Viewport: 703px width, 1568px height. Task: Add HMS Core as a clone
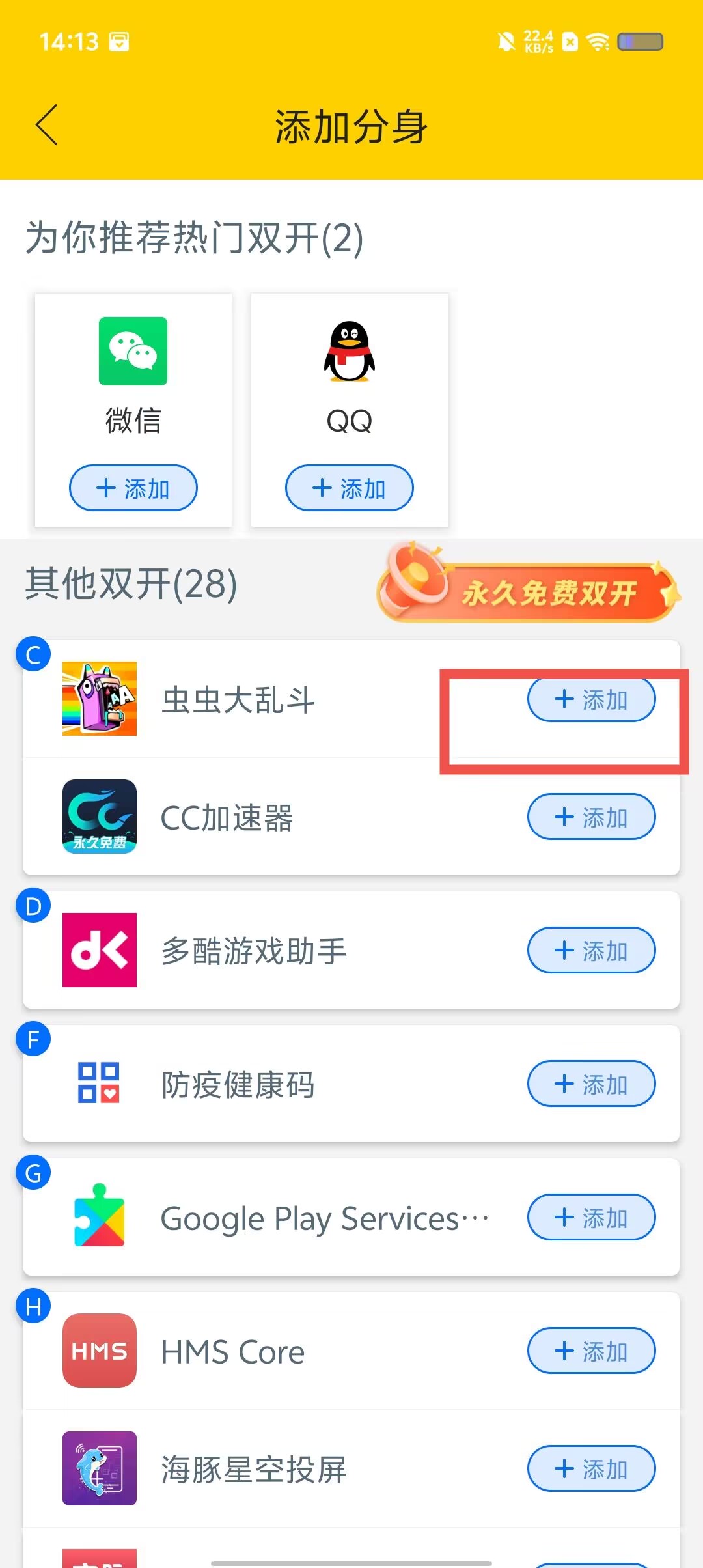coord(591,1351)
